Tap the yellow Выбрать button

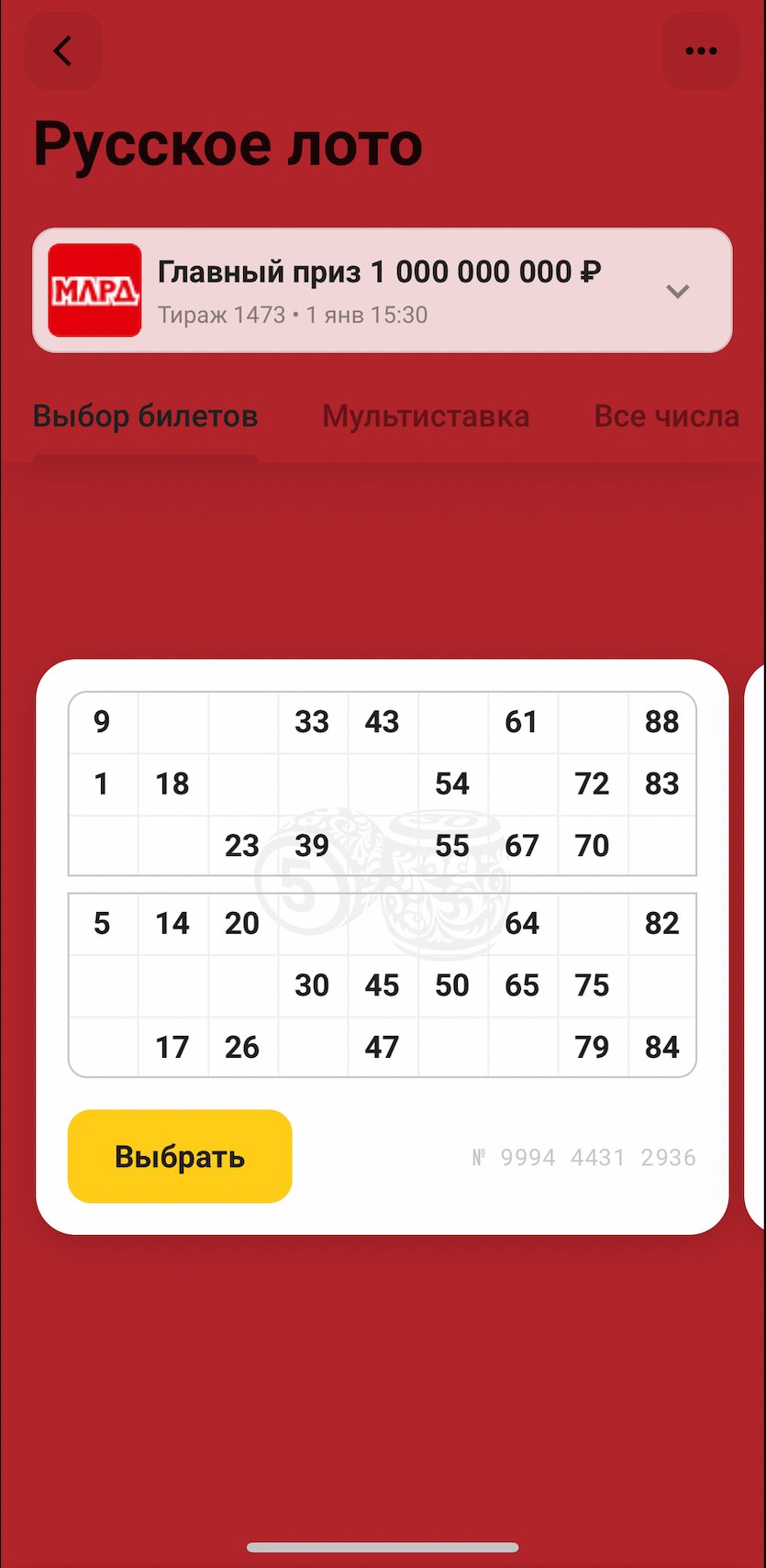click(x=180, y=1156)
